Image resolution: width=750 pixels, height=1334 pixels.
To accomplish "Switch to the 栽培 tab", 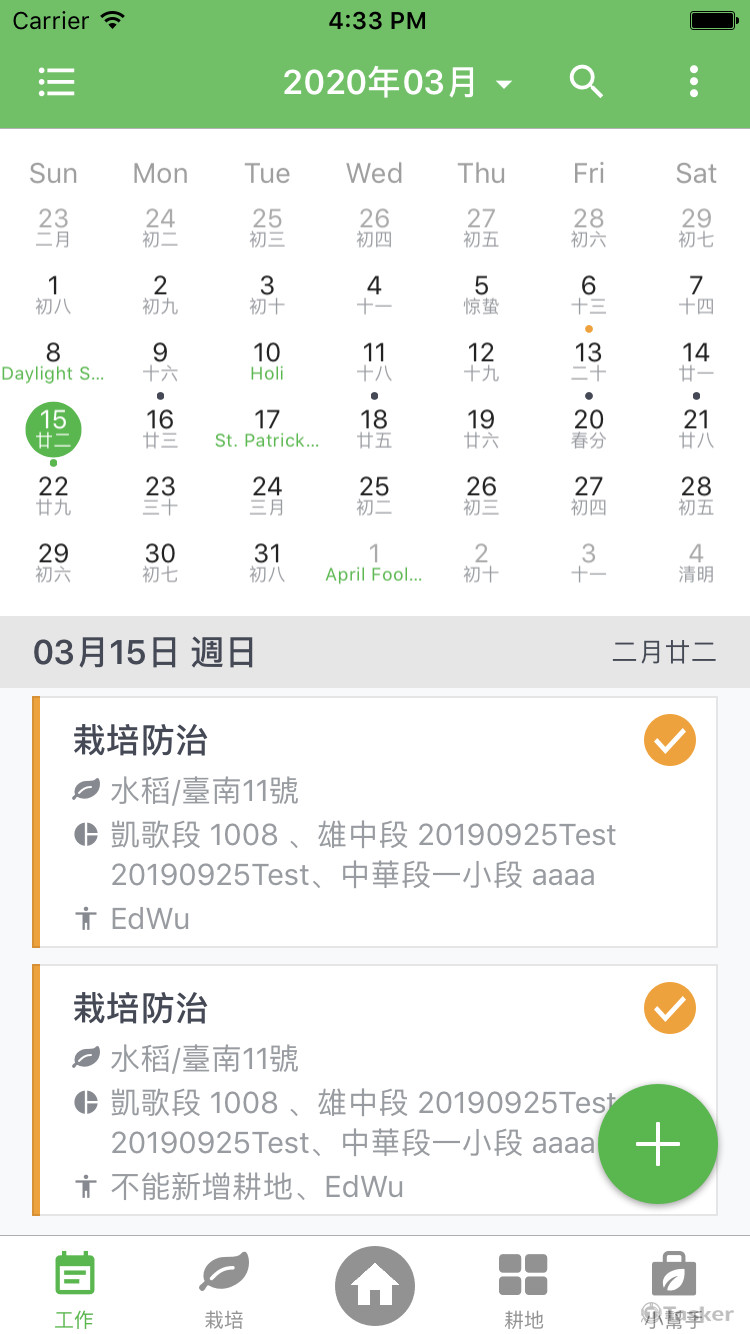I will pyautogui.click(x=224, y=1288).
